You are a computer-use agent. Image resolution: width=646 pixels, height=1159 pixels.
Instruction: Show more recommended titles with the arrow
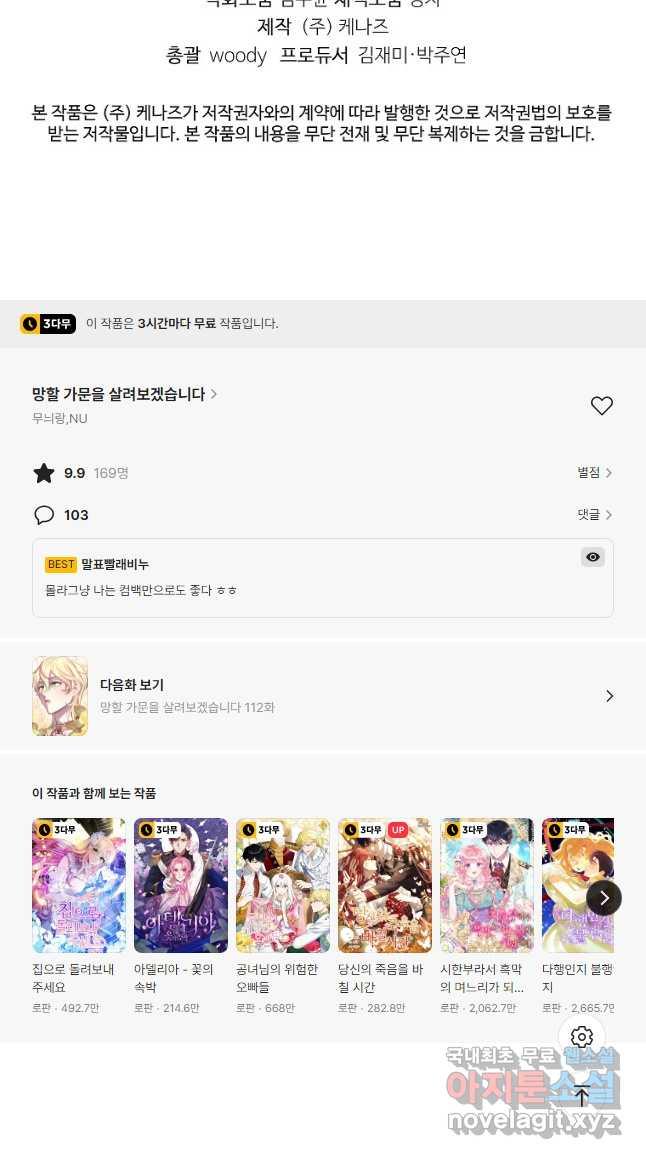[604, 898]
